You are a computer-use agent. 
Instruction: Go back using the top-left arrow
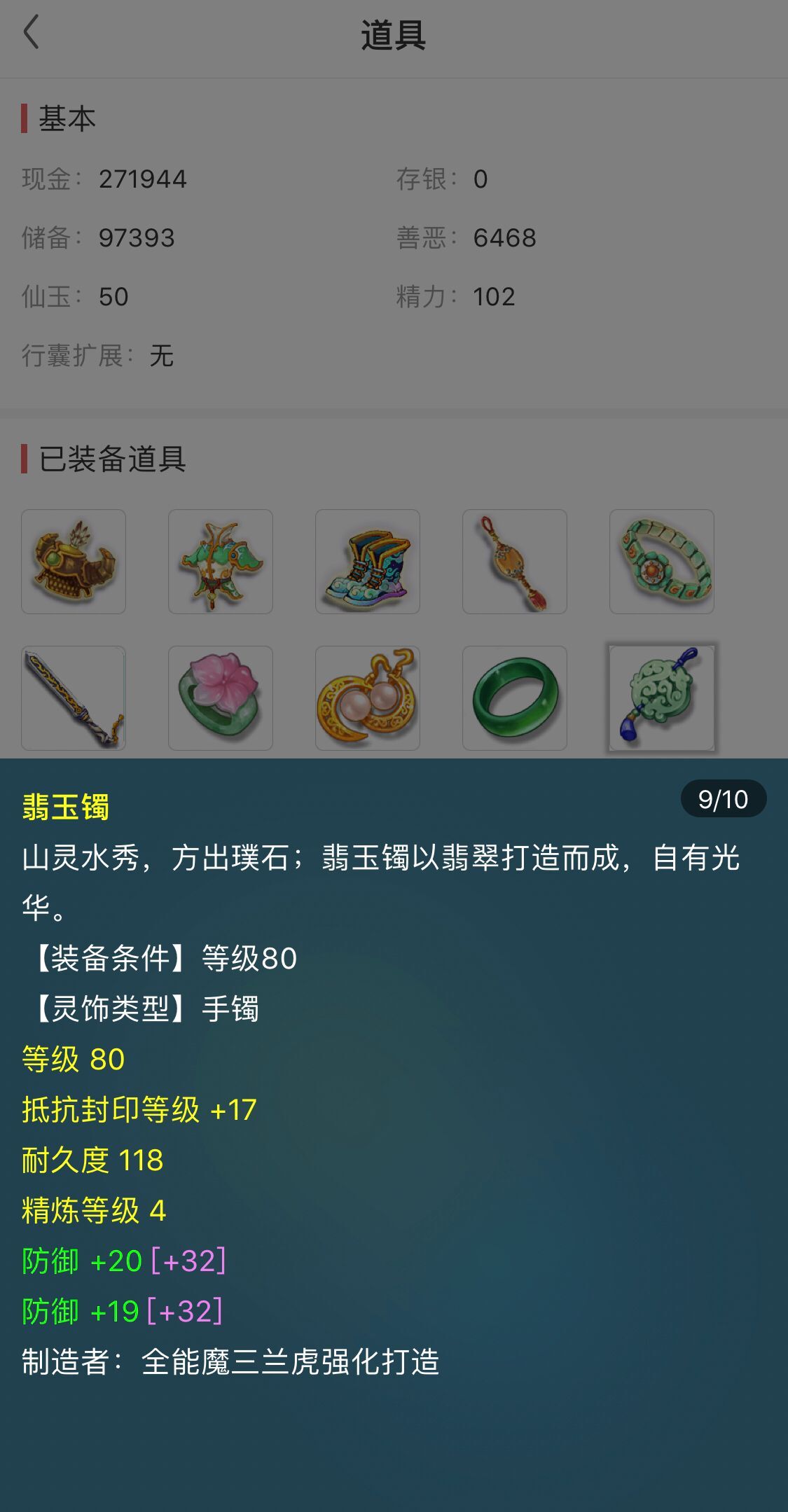click(32, 33)
